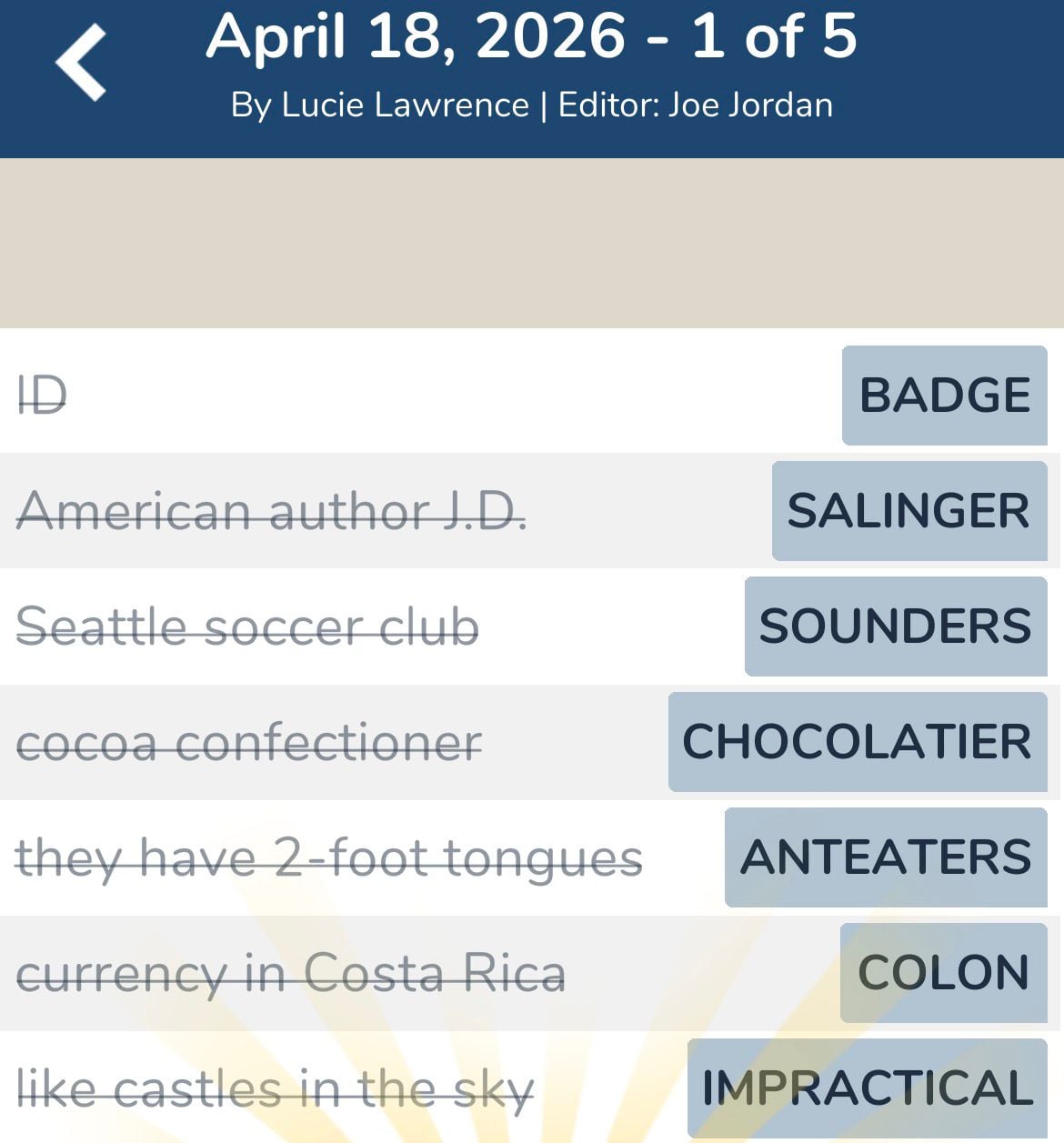This screenshot has height=1143, width=1064.
Task: Select the CHOCOLATIER answer tile
Action: coord(858,741)
